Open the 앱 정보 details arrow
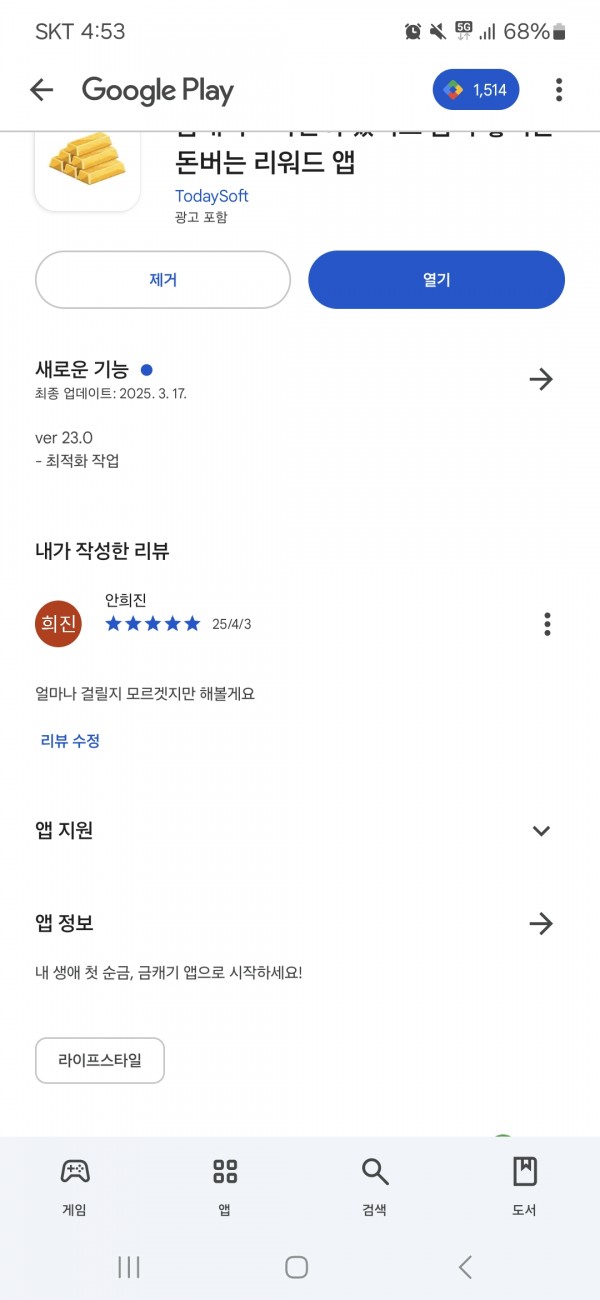 541,923
